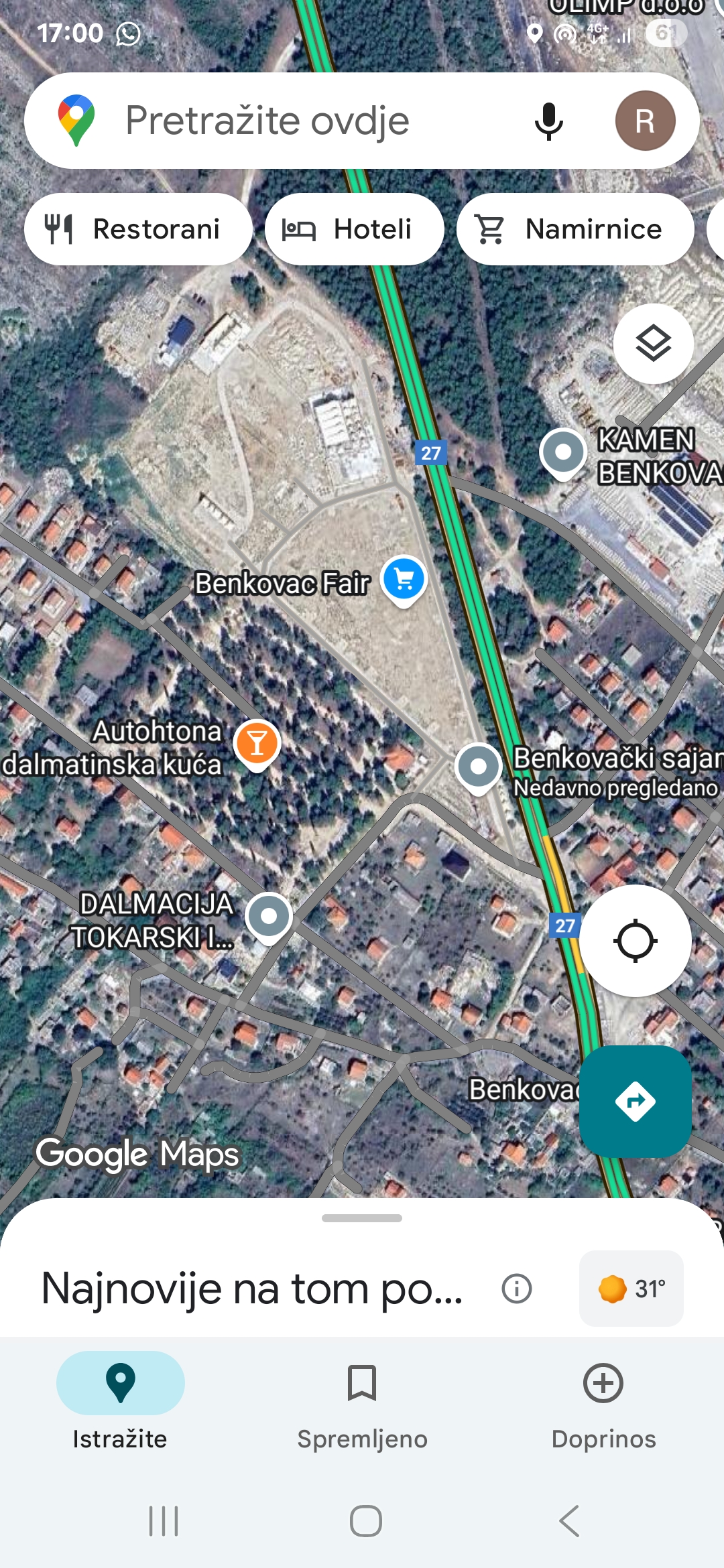This screenshot has height=1568, width=724.
Task: Open the Benkovac Fair map pin
Action: tap(404, 580)
